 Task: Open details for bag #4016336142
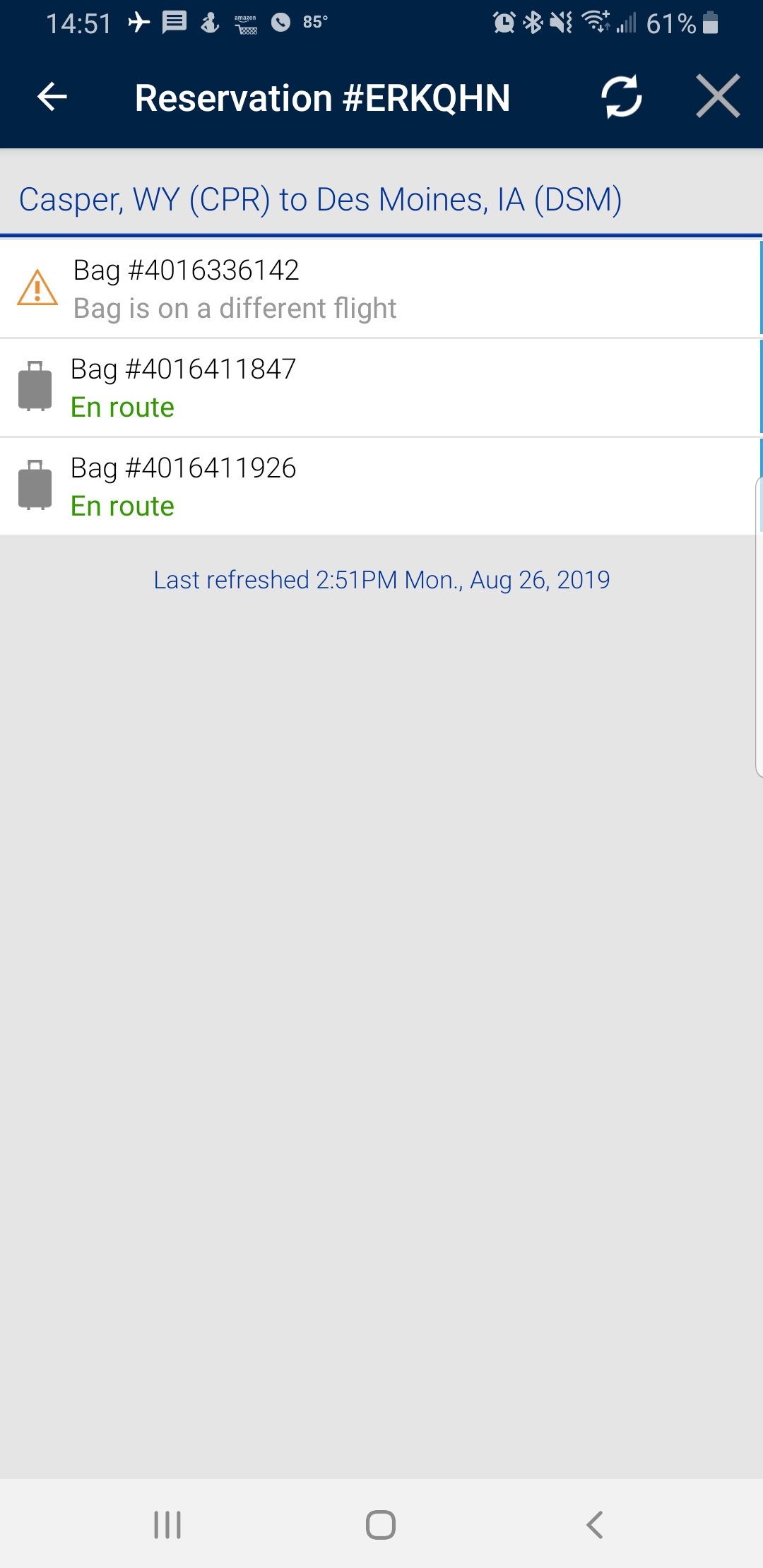(381, 289)
